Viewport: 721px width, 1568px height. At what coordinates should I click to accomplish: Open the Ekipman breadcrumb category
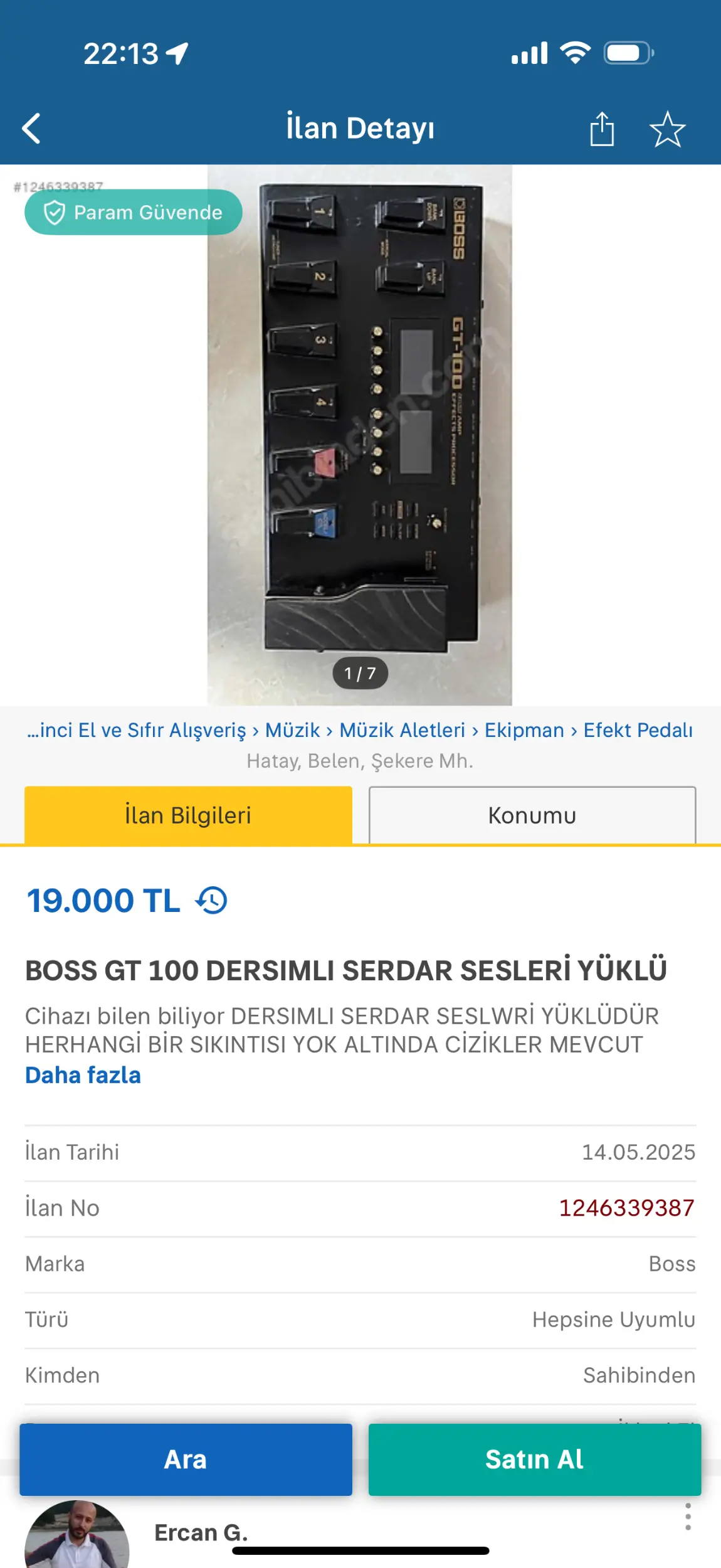pyautogui.click(x=524, y=730)
